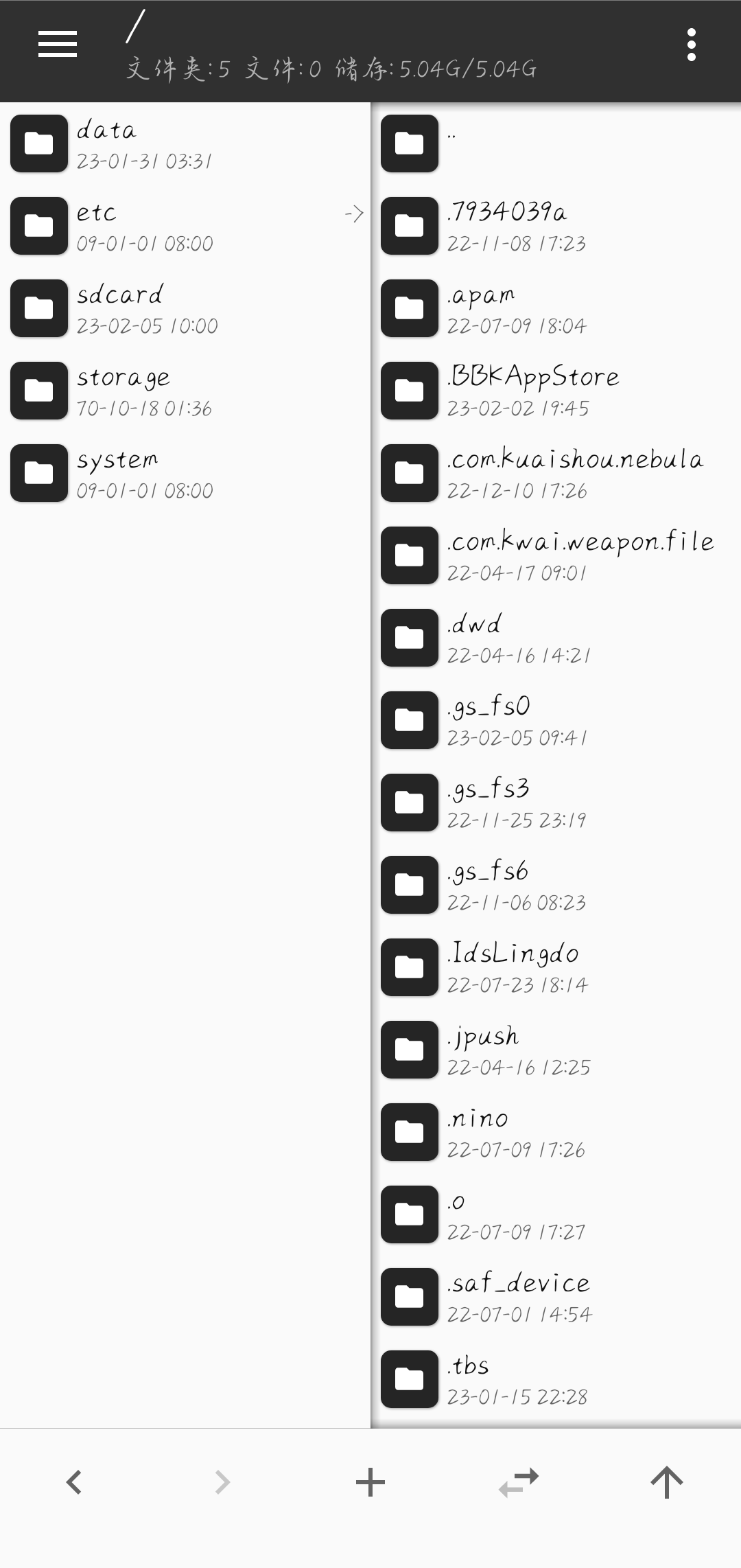This screenshot has height=1568, width=741.
Task: Open the etc folder
Action: 185,226
